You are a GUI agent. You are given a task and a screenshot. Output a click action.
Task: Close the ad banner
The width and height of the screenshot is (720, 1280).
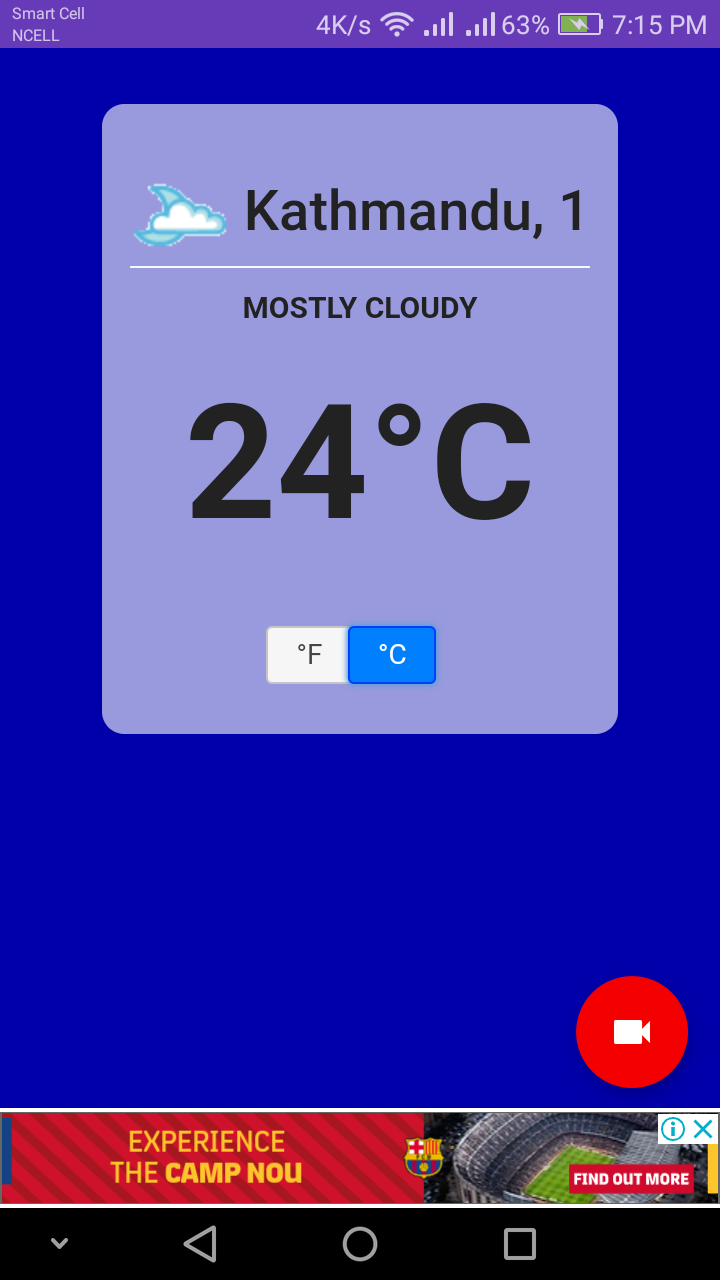click(704, 1130)
